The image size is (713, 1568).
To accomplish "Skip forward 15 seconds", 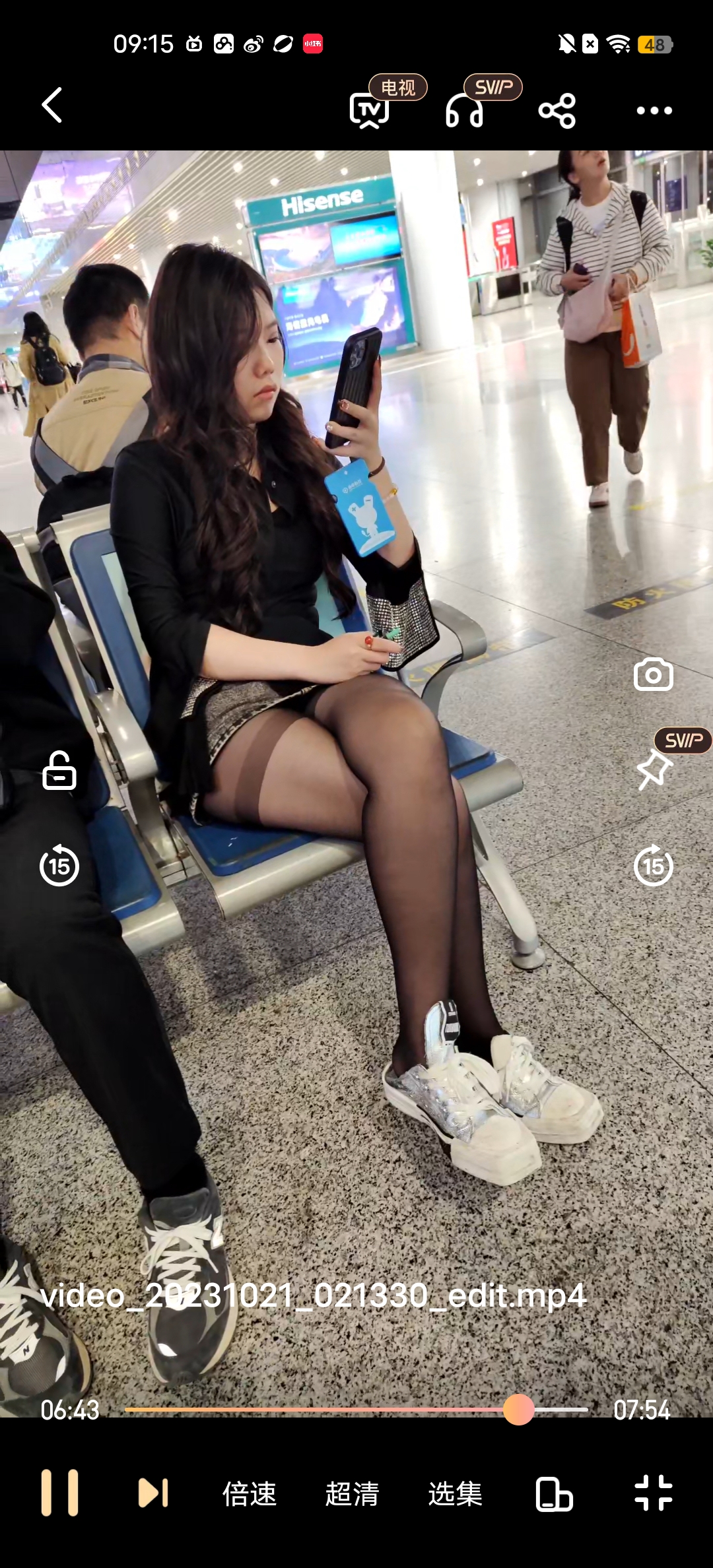I will pos(654,865).
